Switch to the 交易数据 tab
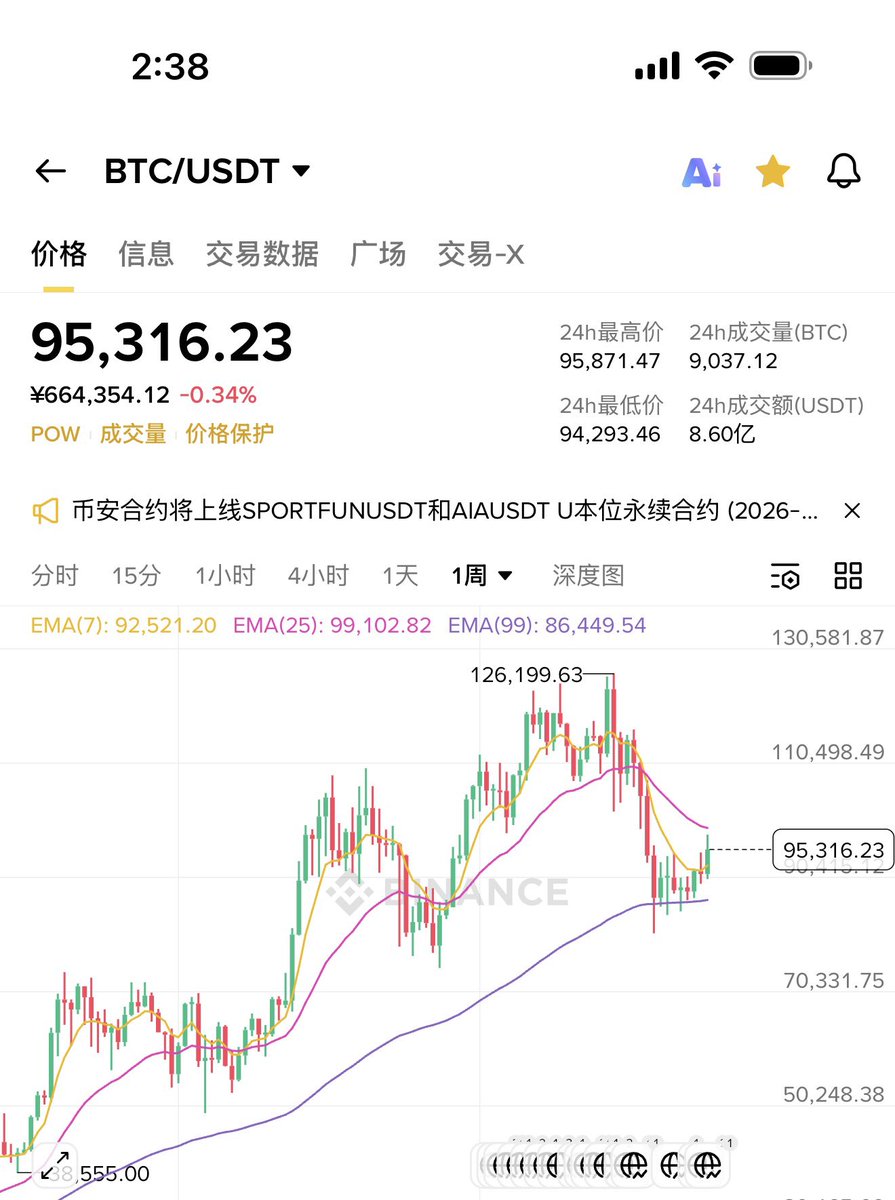 [x=262, y=254]
